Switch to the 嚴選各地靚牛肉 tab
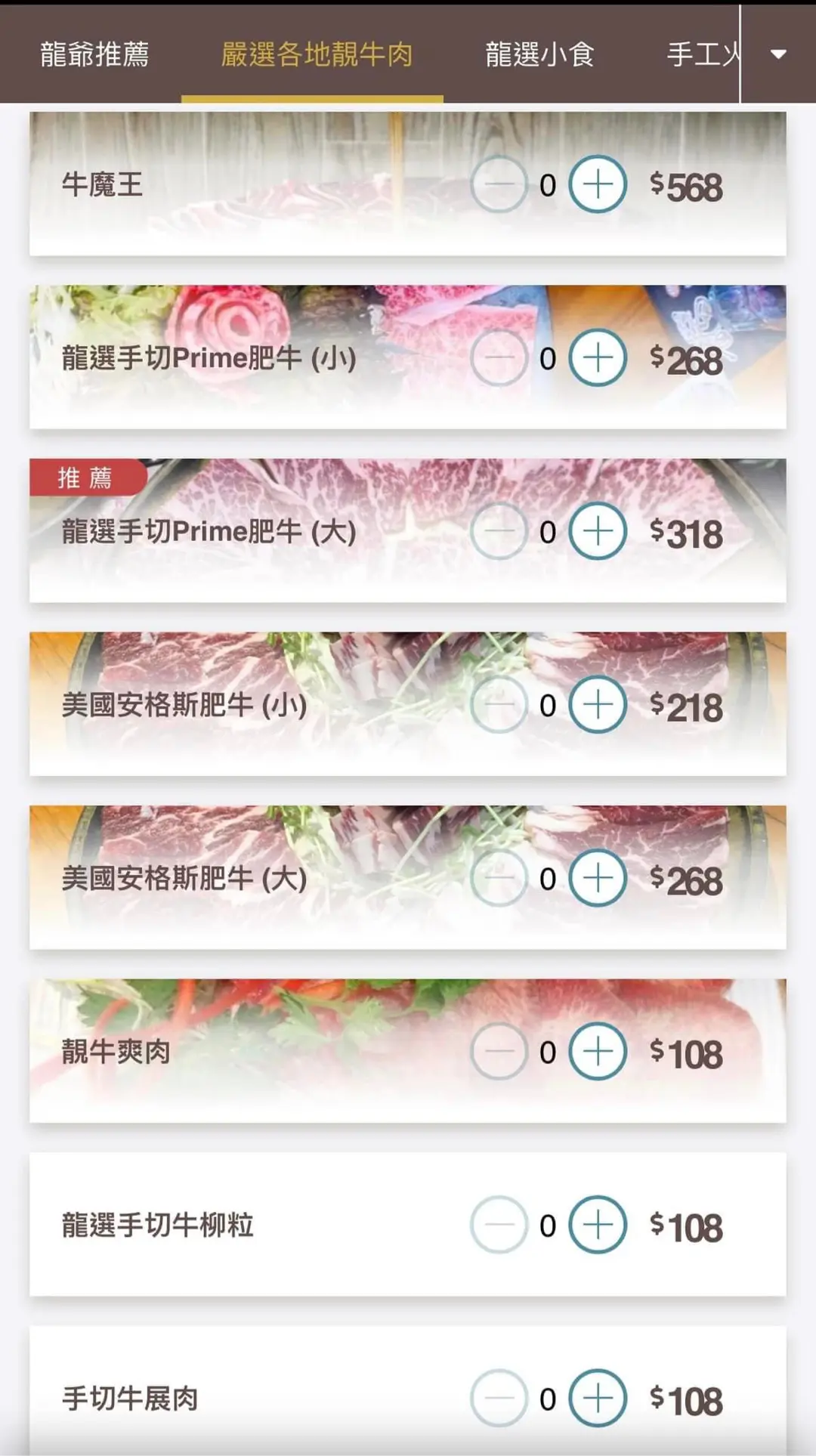Viewport: 816px width, 1456px height. (317, 54)
